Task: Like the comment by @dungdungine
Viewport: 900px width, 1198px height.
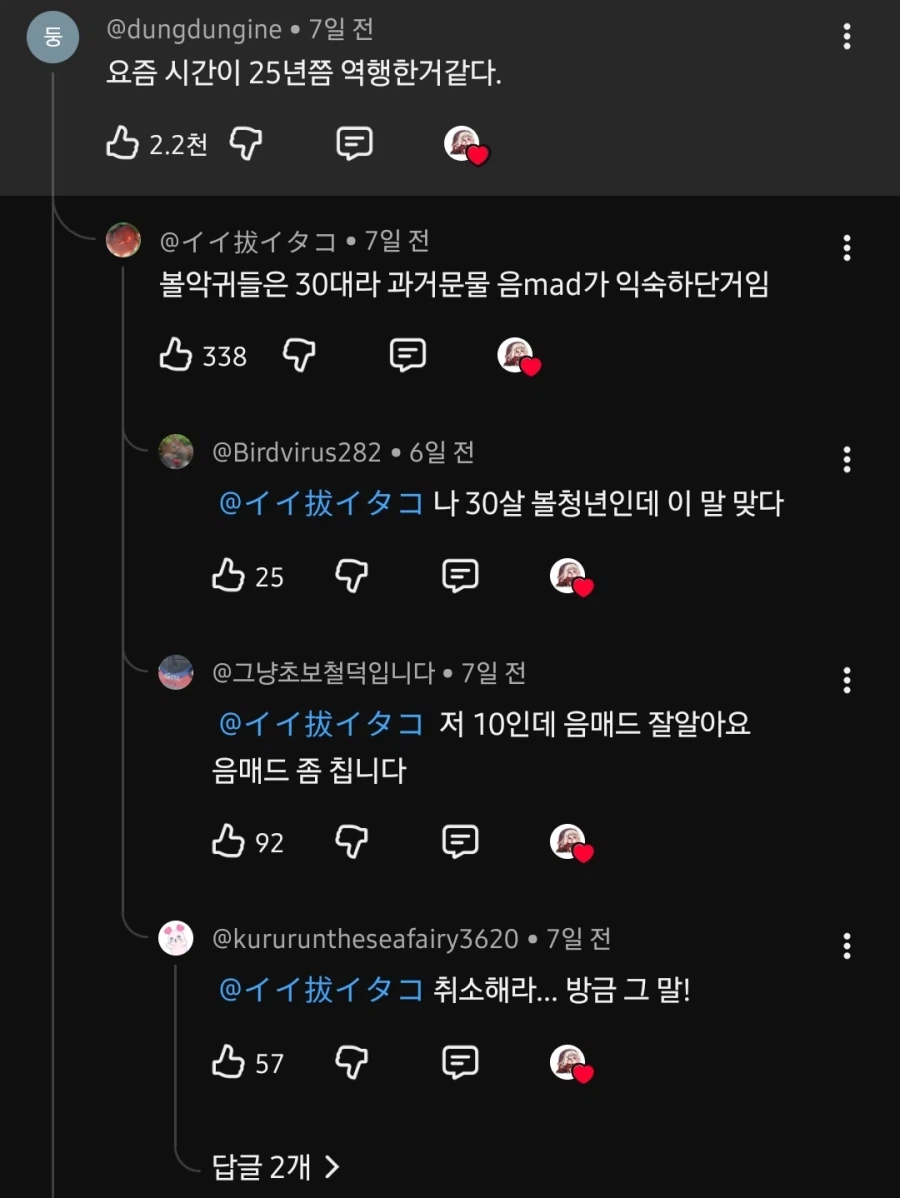Action: coord(122,144)
